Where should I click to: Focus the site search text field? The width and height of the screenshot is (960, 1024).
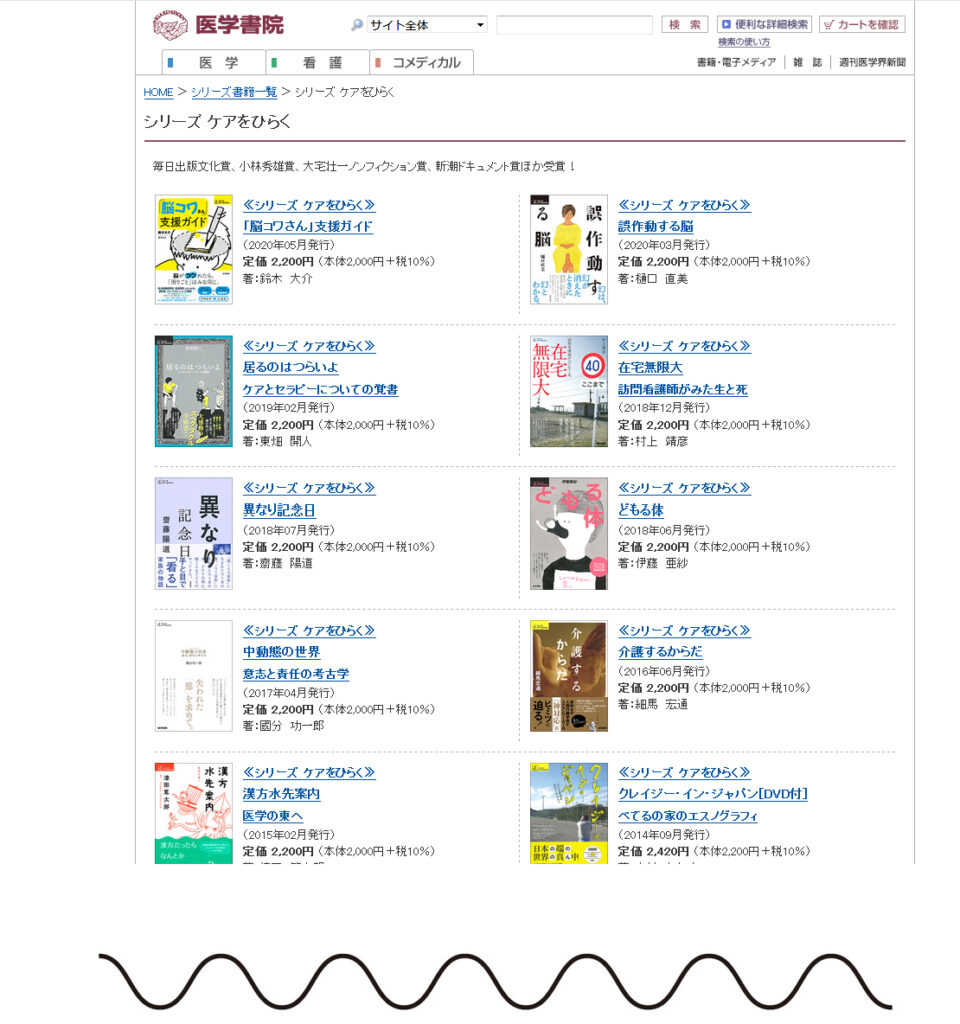click(573, 25)
